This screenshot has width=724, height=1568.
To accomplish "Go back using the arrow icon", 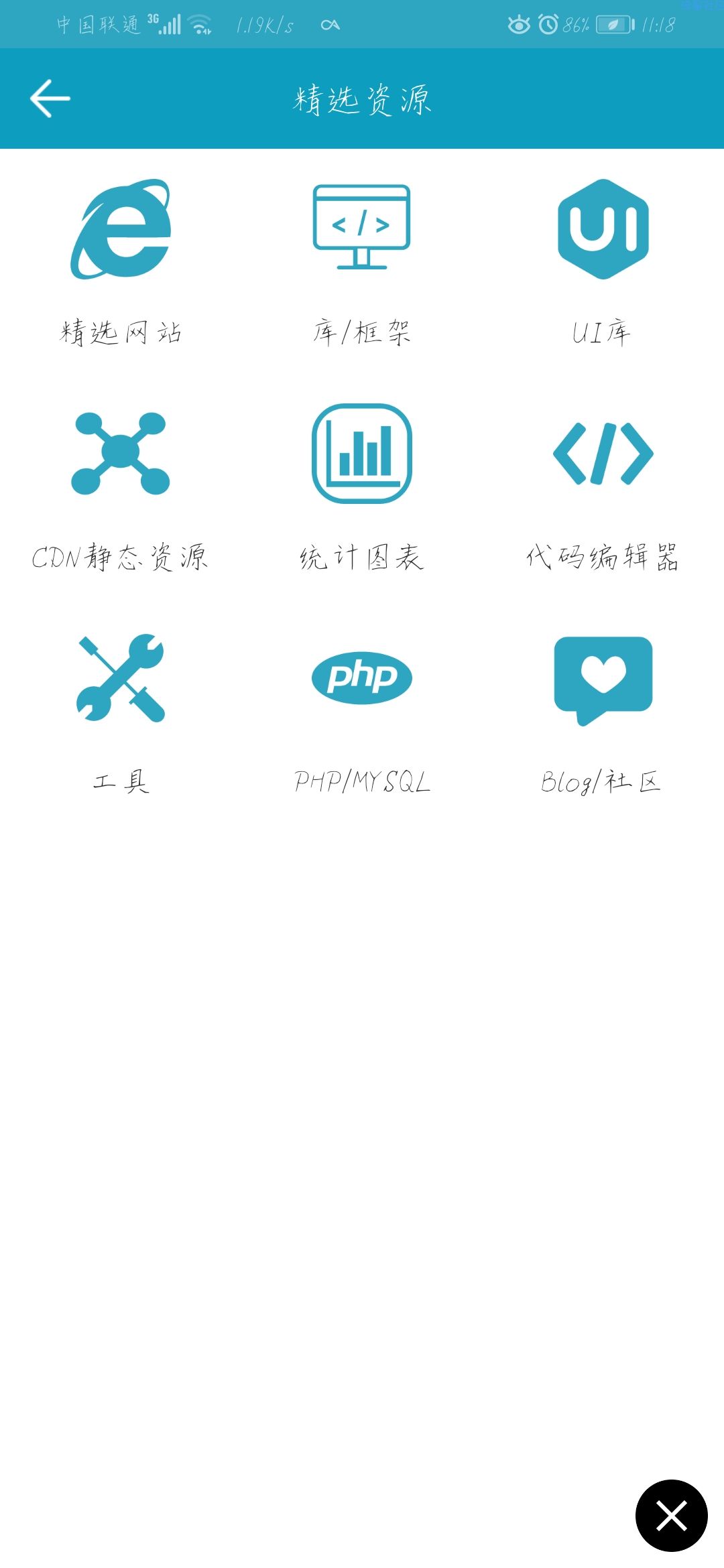I will coord(50,99).
